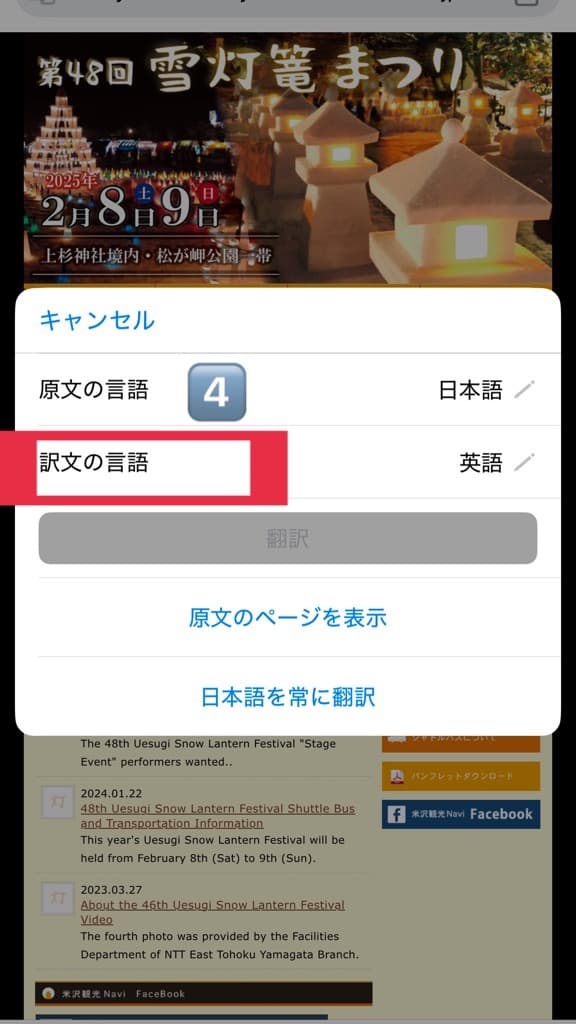The image size is (576, 1024).
Task: Tap the gray 翻訳 button
Action: tap(288, 538)
